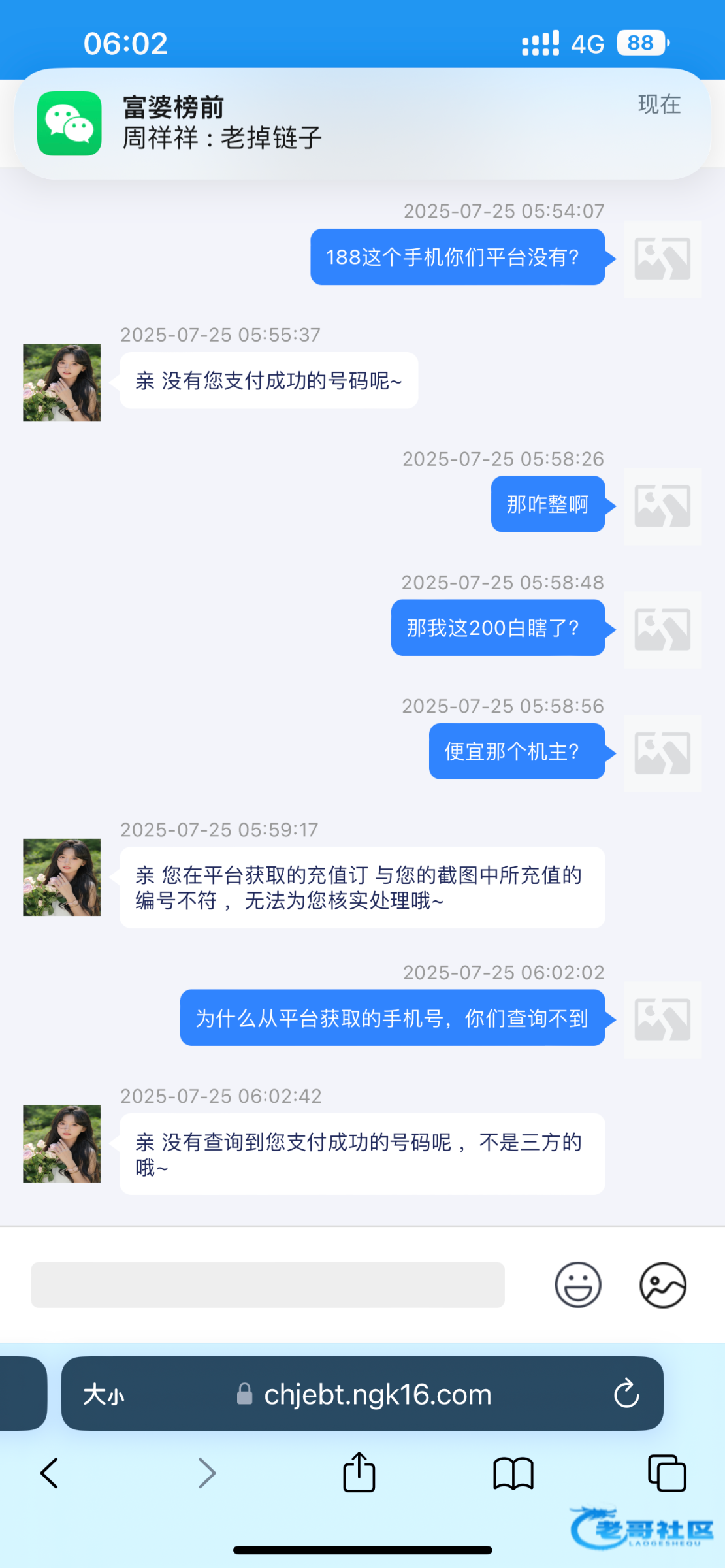Open Safari bookmarks

(x=513, y=1473)
